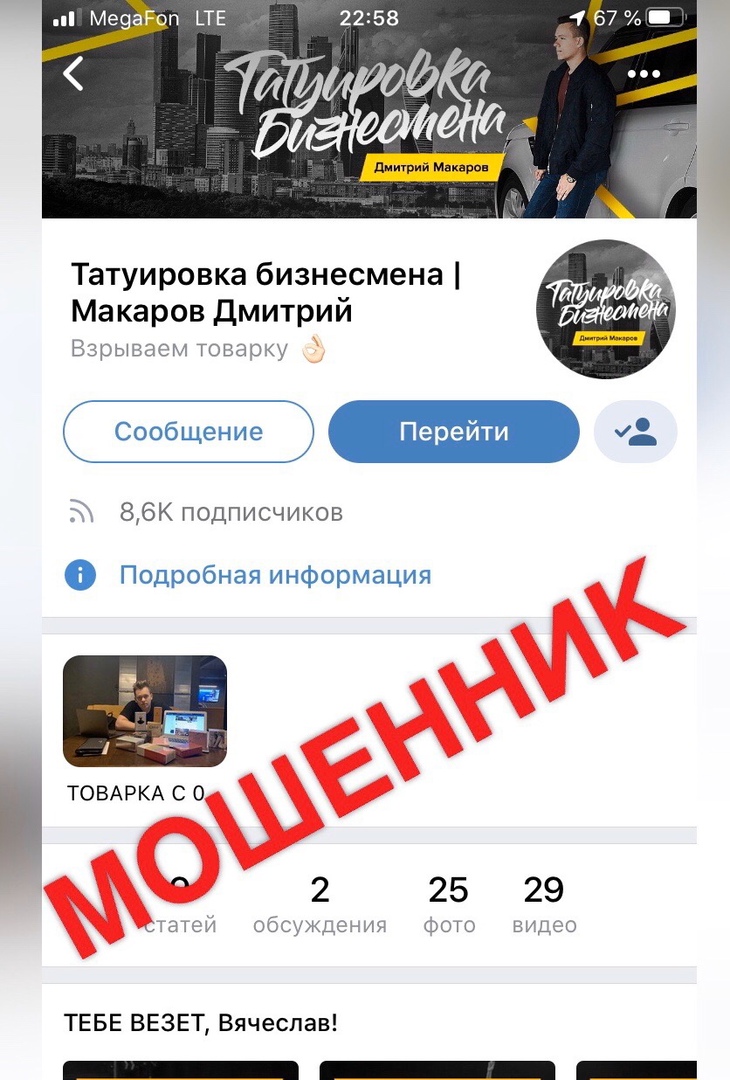Open the ТОВАРКА С 0 tile
The width and height of the screenshot is (730, 1080).
point(145,711)
